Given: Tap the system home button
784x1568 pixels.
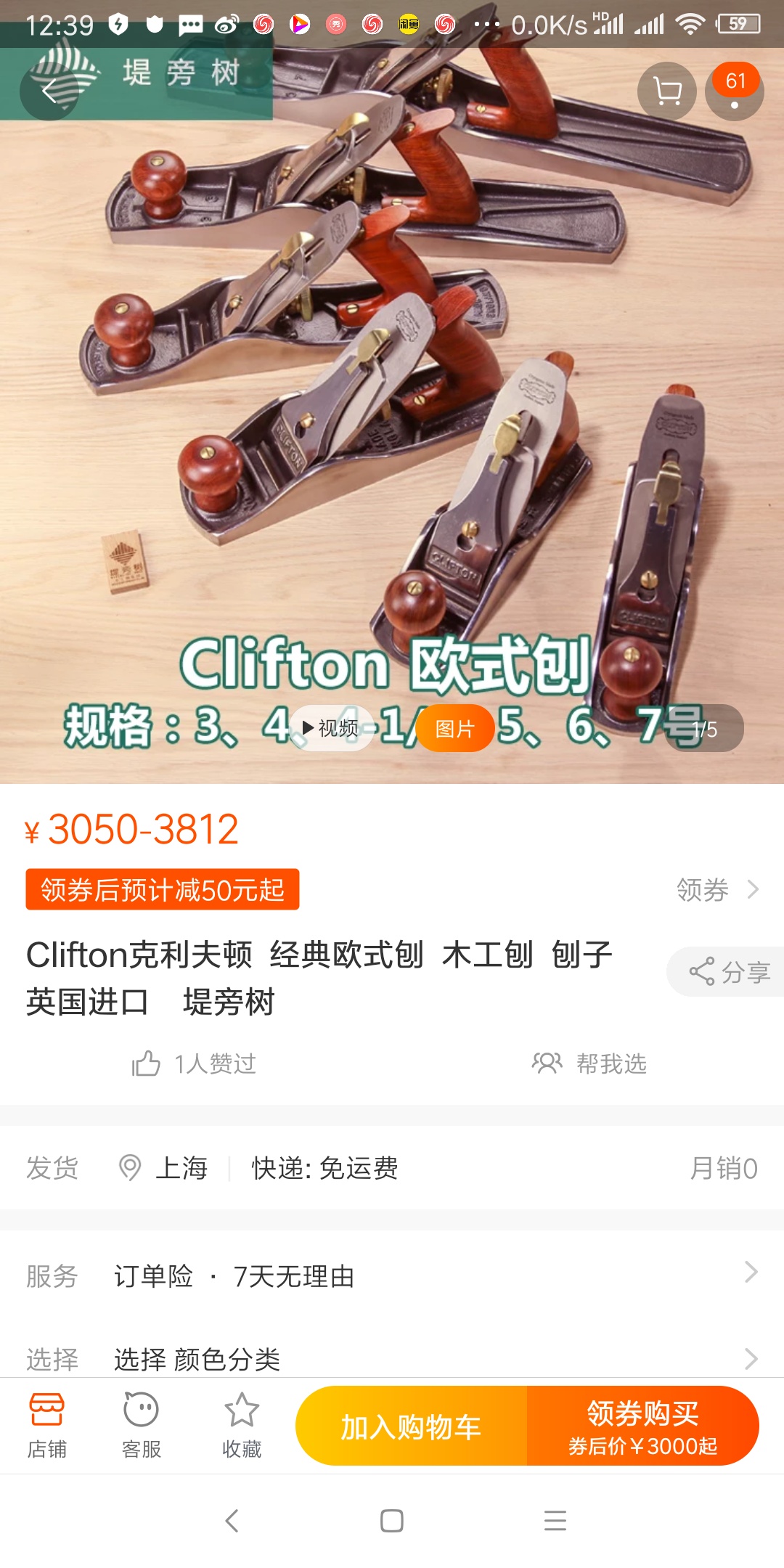Looking at the screenshot, I should pyautogui.click(x=392, y=1521).
